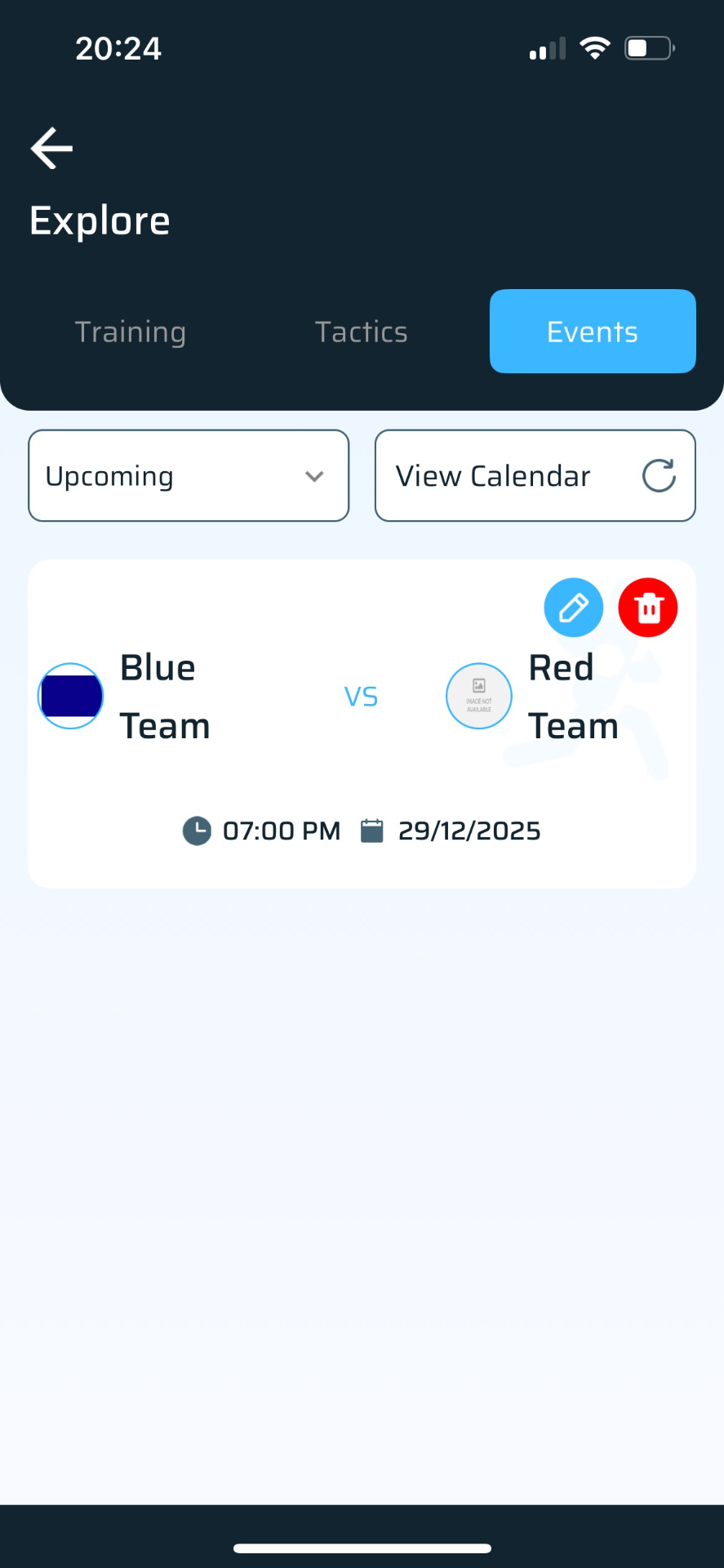Switch to the Training tab
The image size is (724, 1568).
pos(131,332)
